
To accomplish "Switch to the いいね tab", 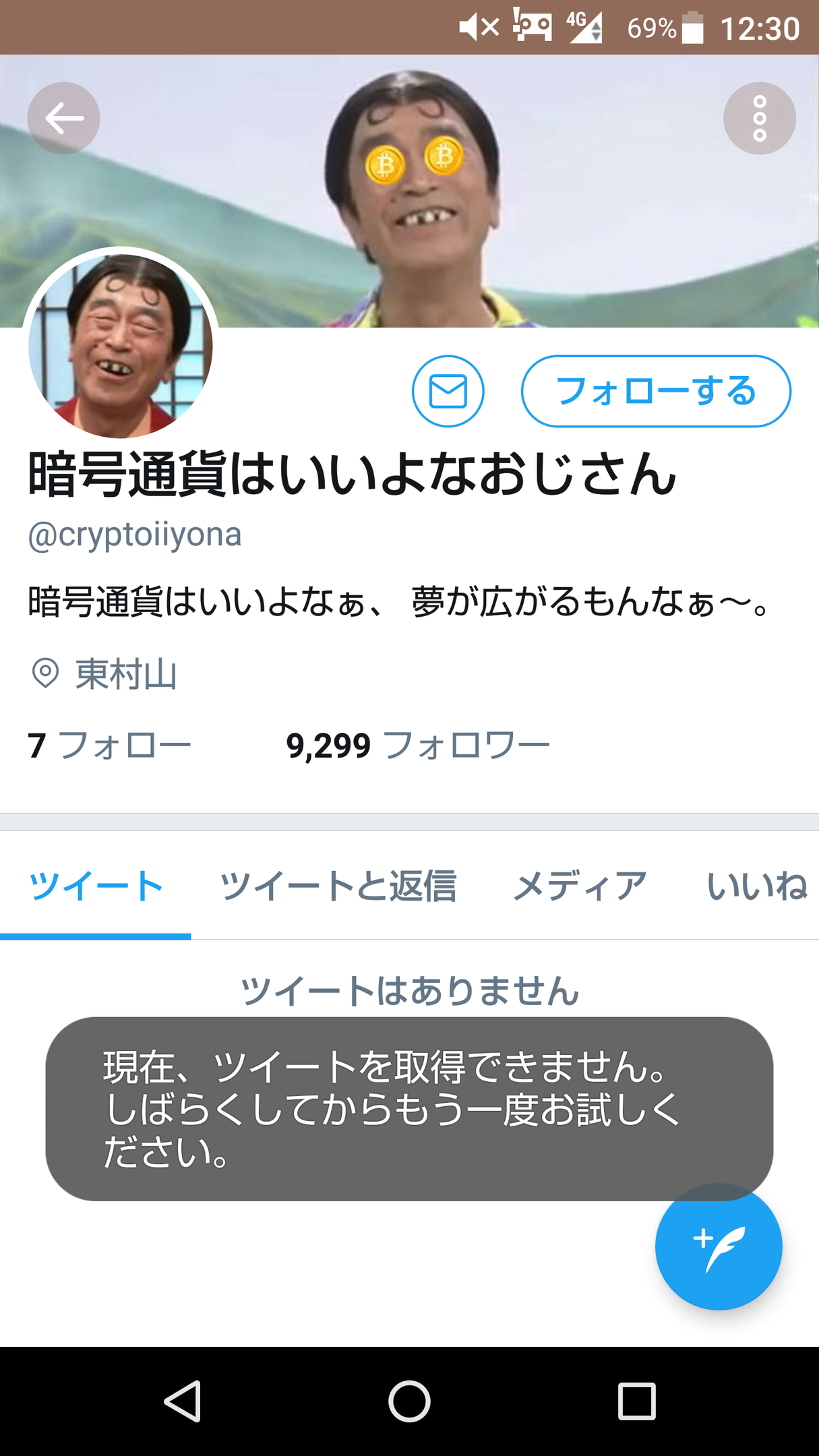I will tap(756, 886).
